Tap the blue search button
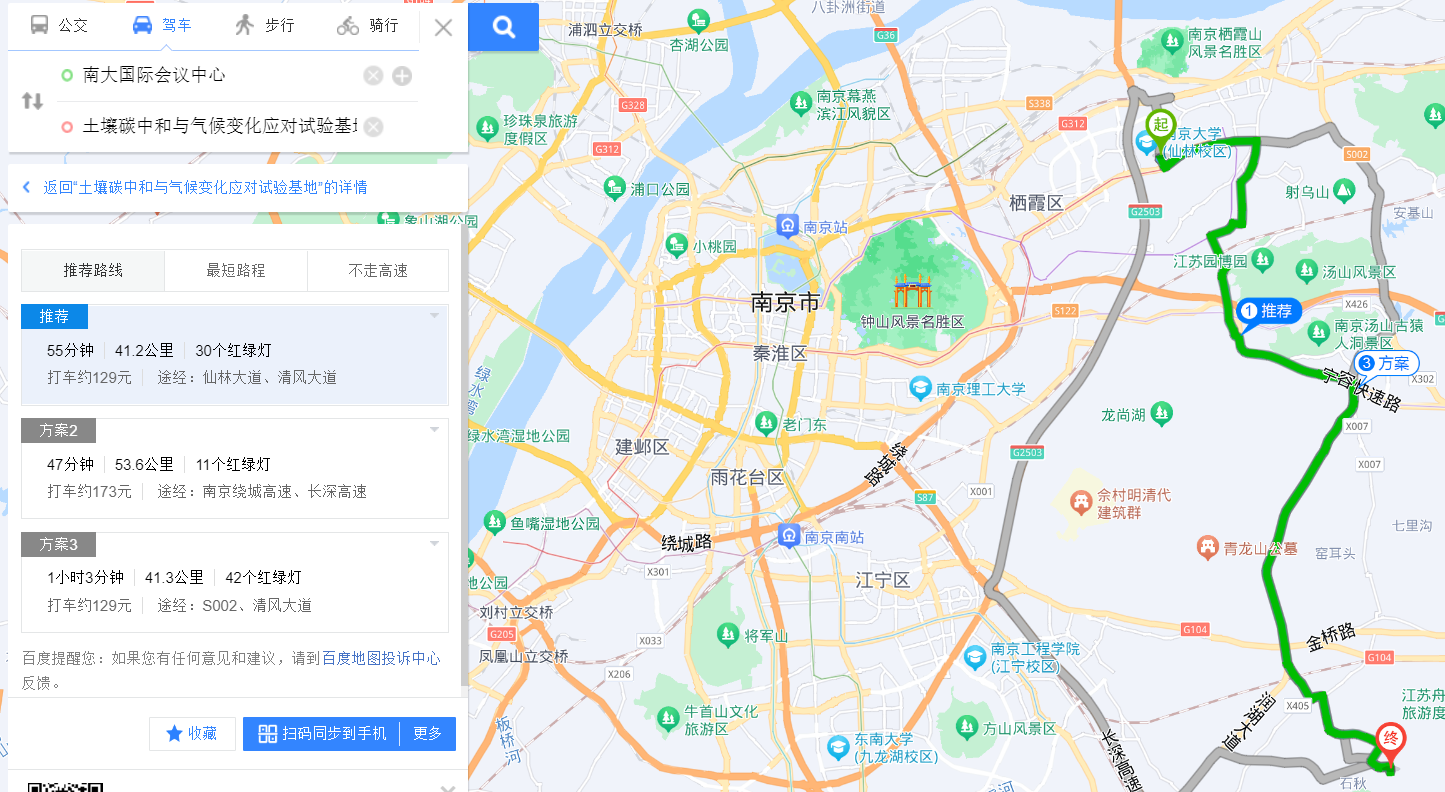 pos(504,28)
